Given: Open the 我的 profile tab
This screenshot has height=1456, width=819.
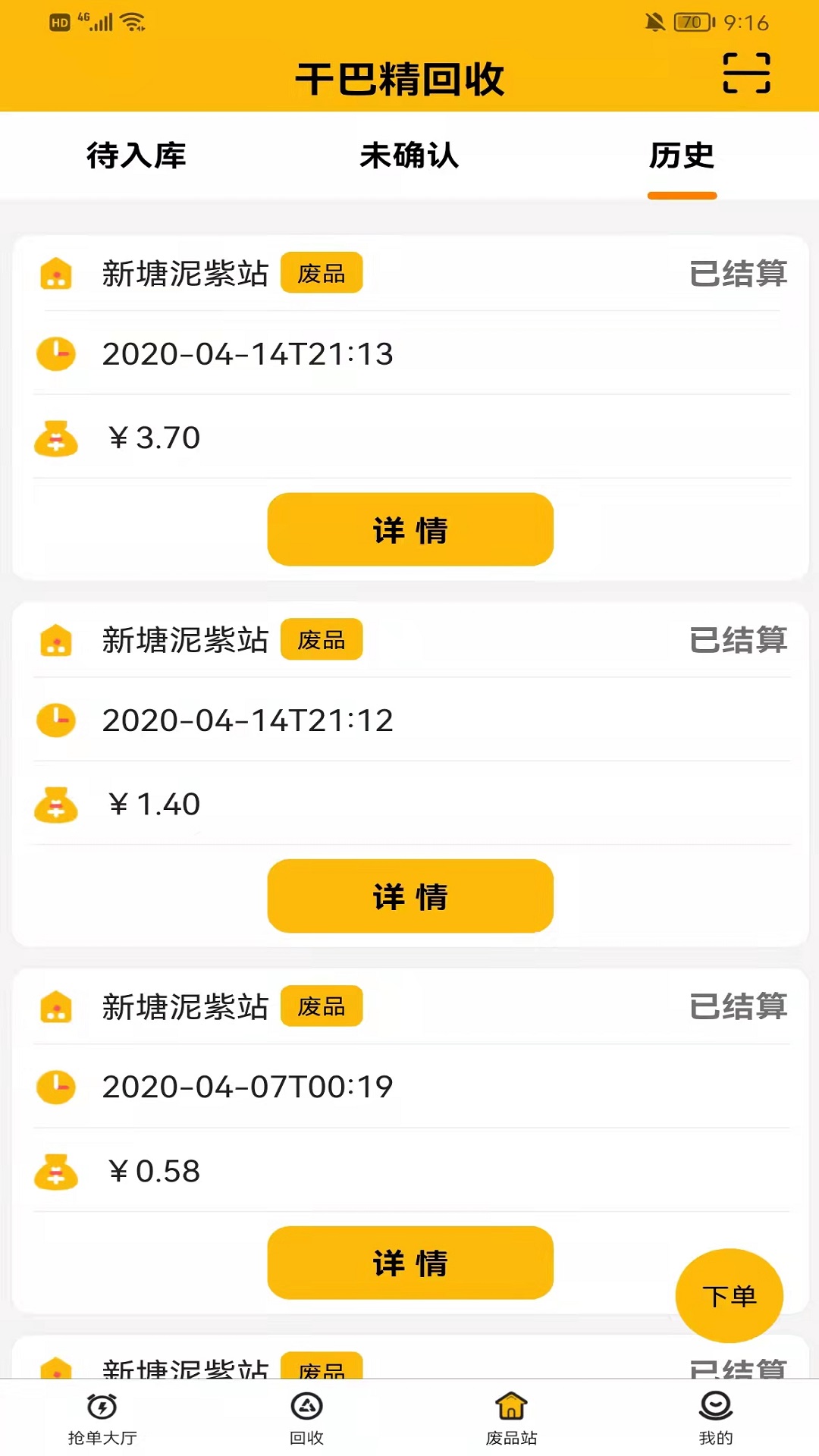Looking at the screenshot, I should click(x=716, y=1418).
